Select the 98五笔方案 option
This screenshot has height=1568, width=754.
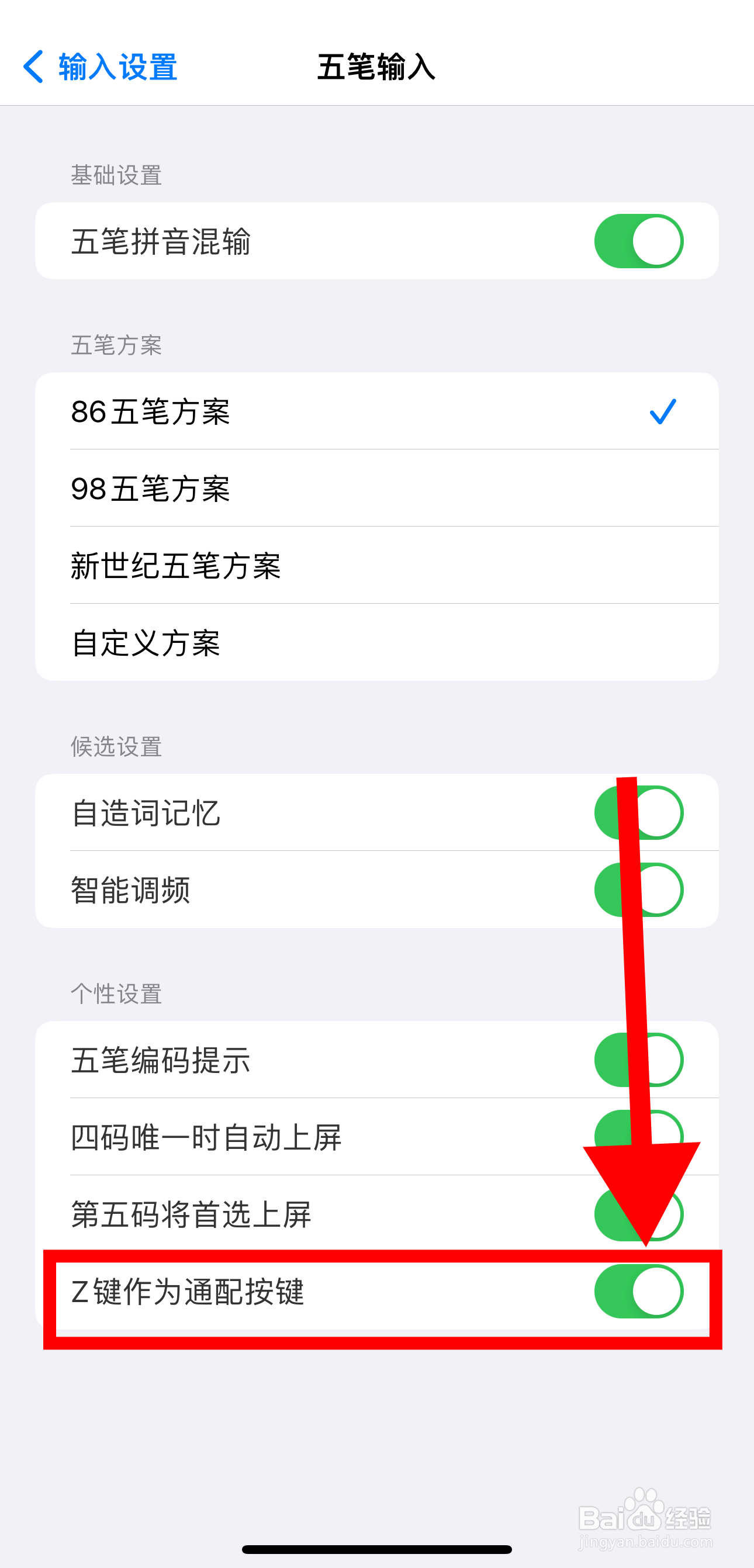click(243, 488)
